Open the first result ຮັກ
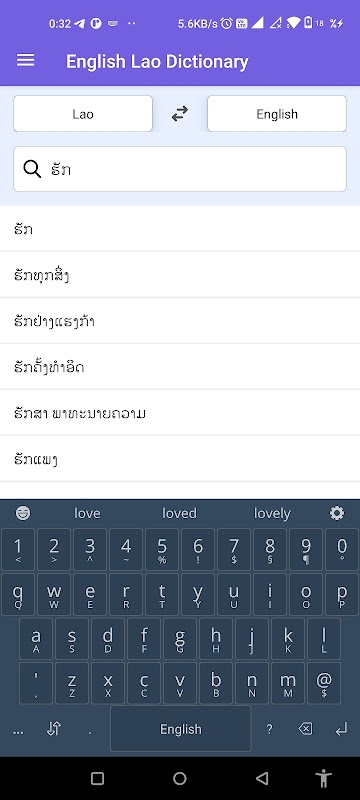 (180, 229)
